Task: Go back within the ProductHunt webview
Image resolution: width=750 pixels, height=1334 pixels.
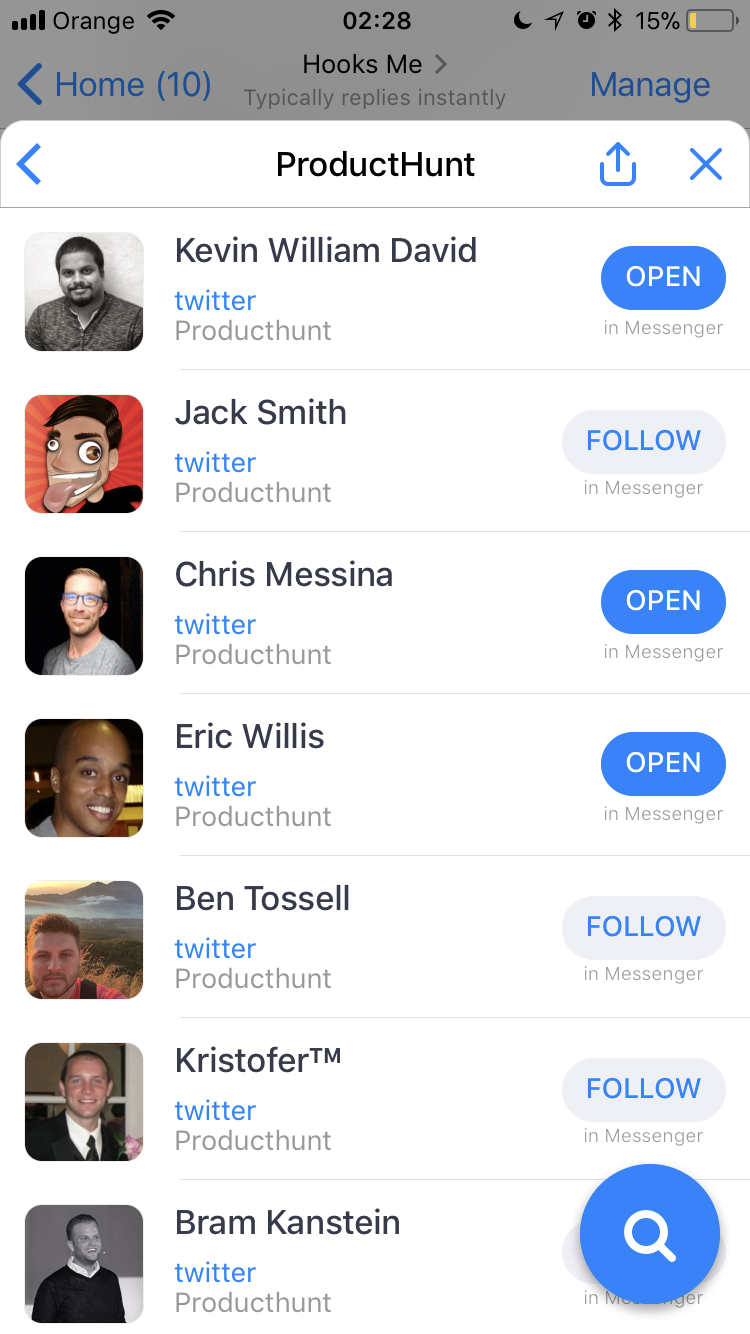Action: click(x=30, y=164)
